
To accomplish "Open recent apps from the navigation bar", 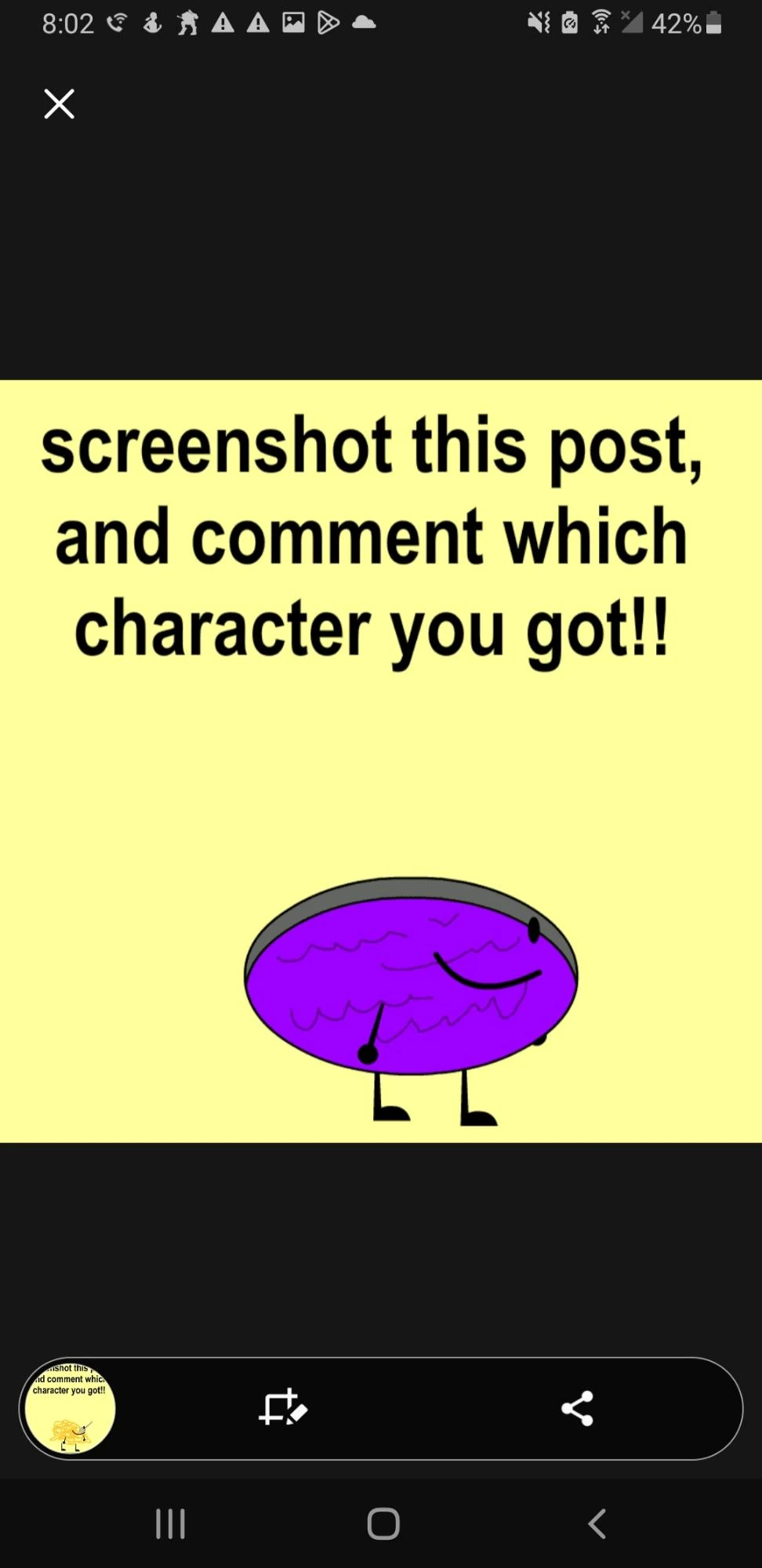I will point(170,1524).
